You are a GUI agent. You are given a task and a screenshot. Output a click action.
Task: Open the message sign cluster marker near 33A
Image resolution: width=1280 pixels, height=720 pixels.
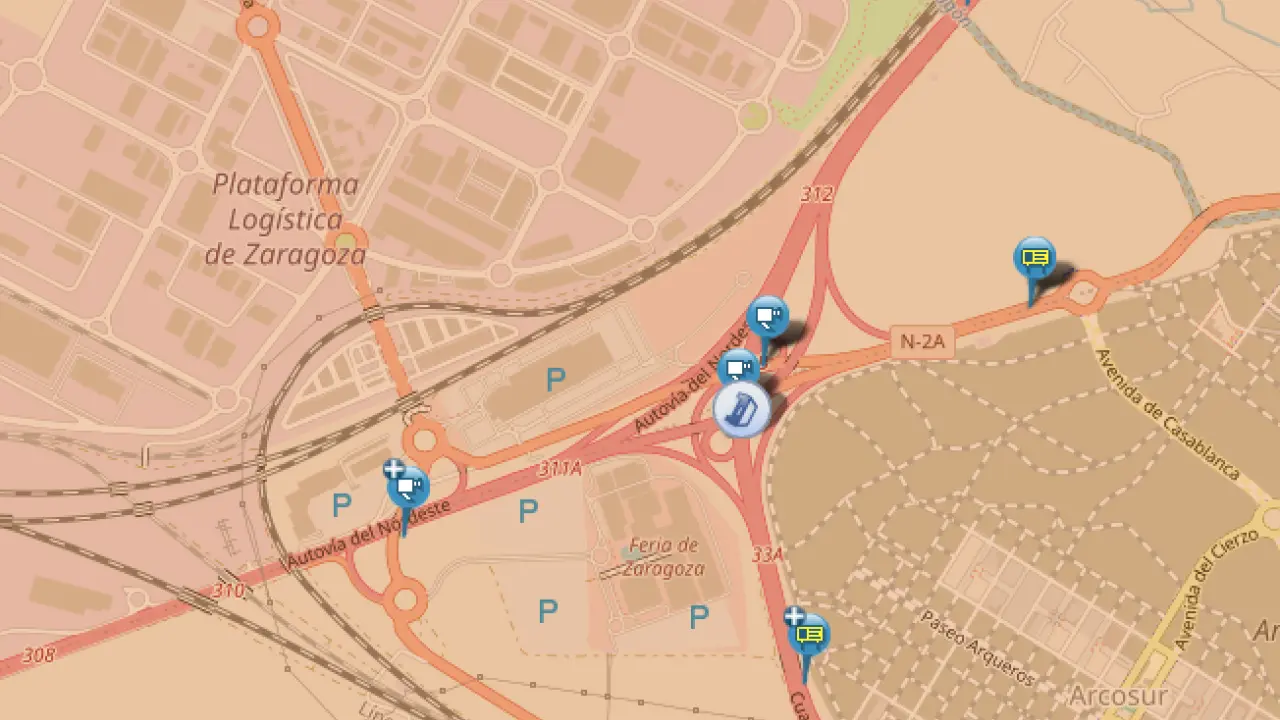coord(809,634)
